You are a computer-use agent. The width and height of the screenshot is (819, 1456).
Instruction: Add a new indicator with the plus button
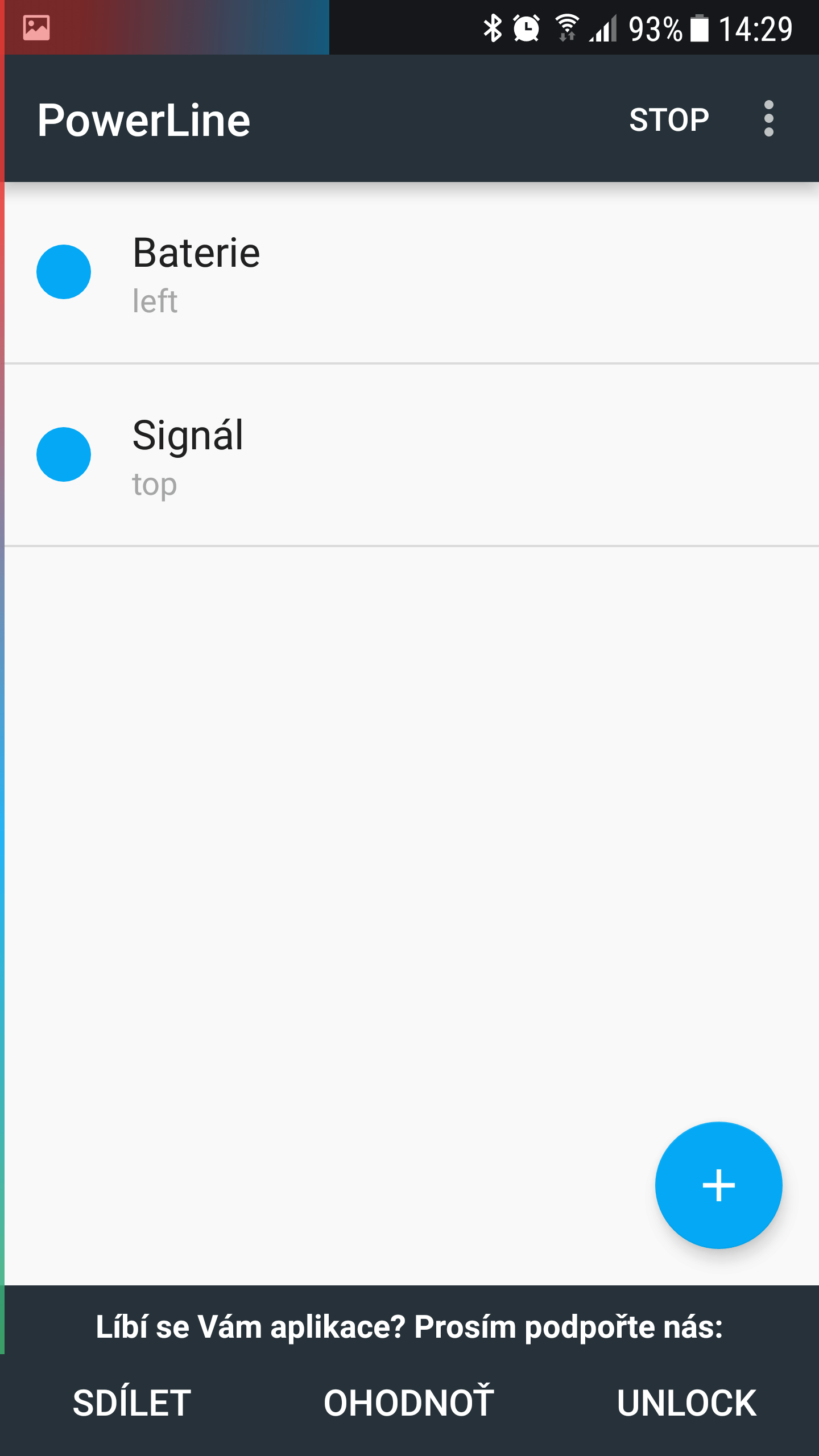[718, 1185]
